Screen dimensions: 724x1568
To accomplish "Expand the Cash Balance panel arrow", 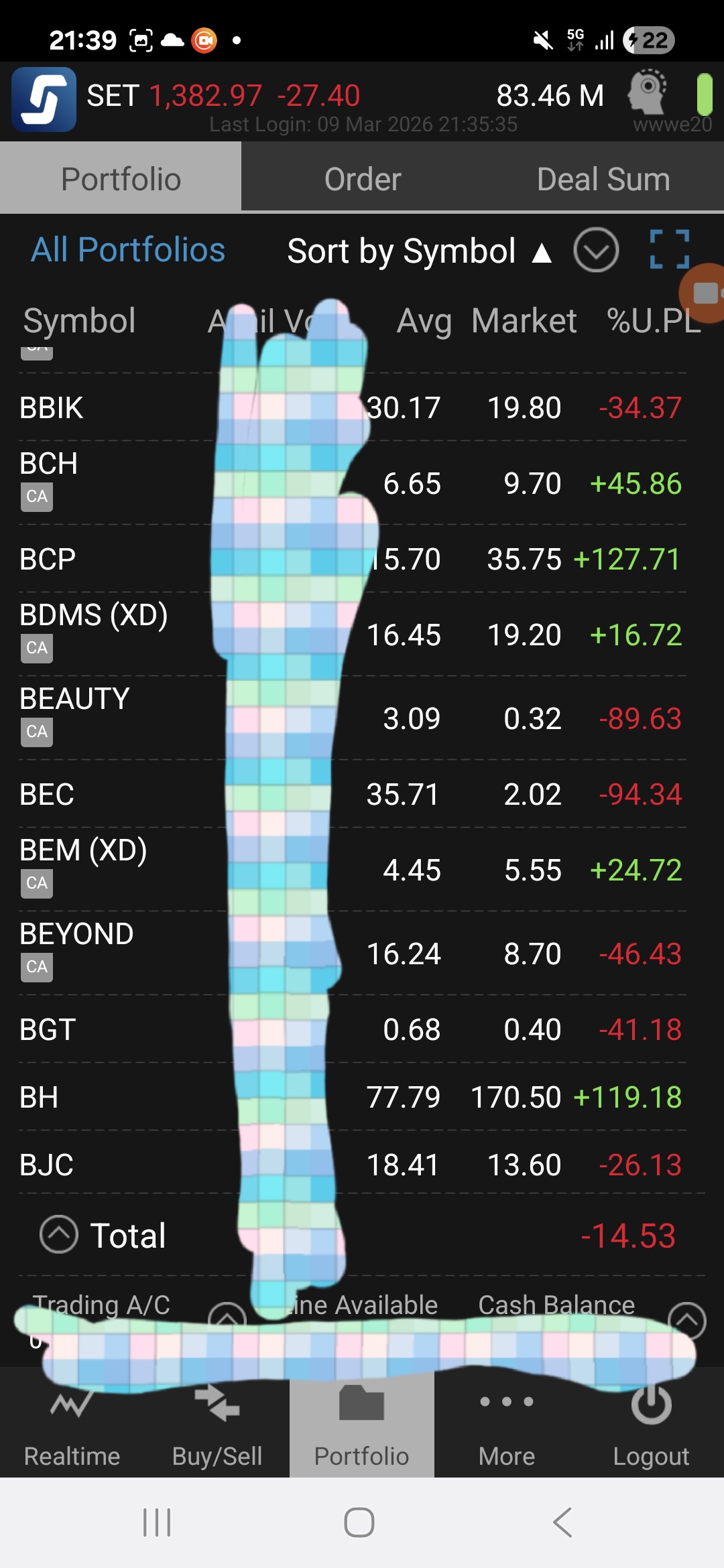I will click(x=687, y=1320).
